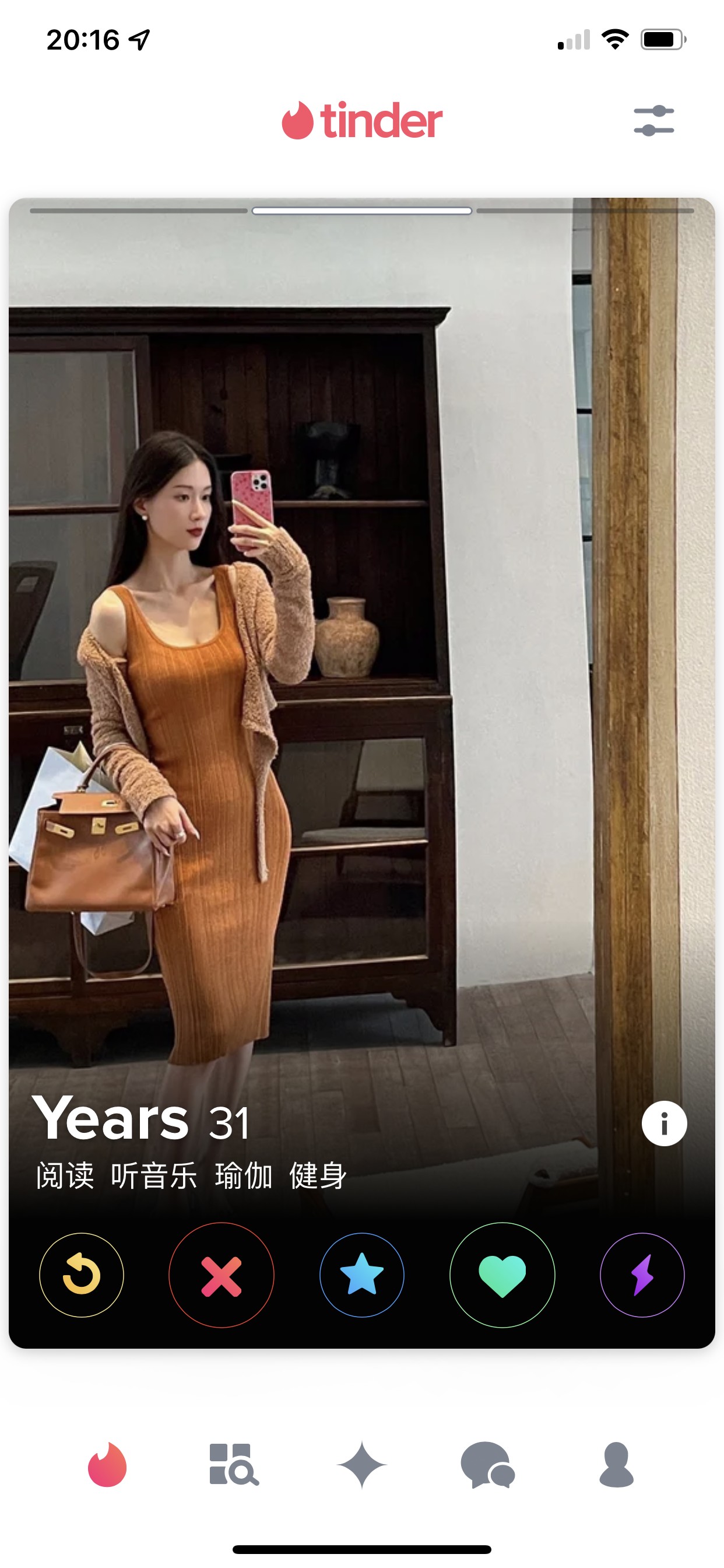Open the discovery filter settings
724x1568 pixels.
pyautogui.click(x=653, y=121)
